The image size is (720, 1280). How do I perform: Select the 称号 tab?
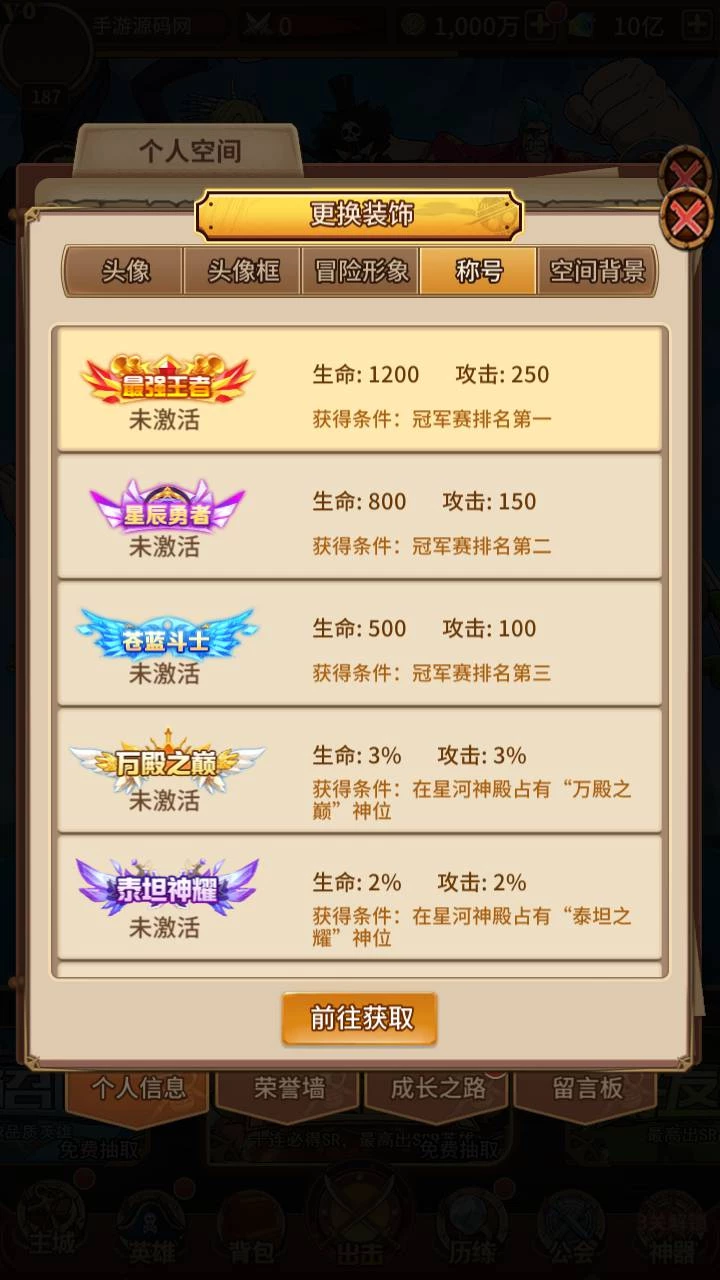[x=479, y=272]
